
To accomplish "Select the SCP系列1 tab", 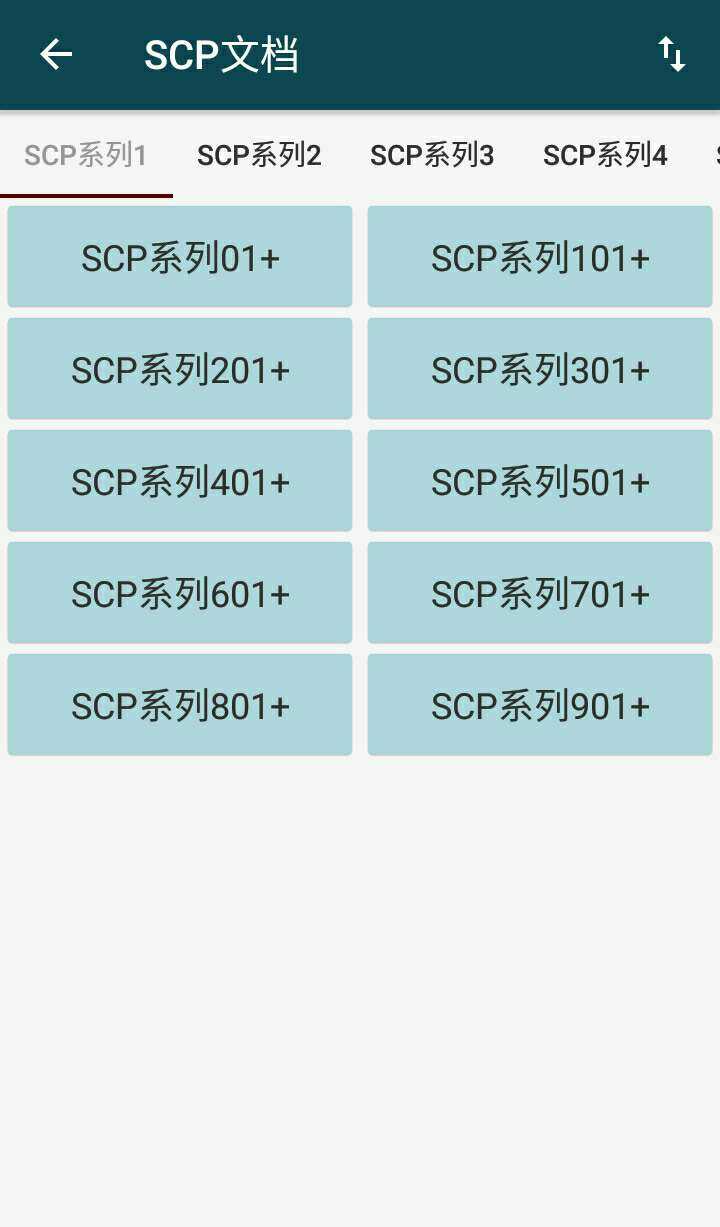I will point(86,155).
